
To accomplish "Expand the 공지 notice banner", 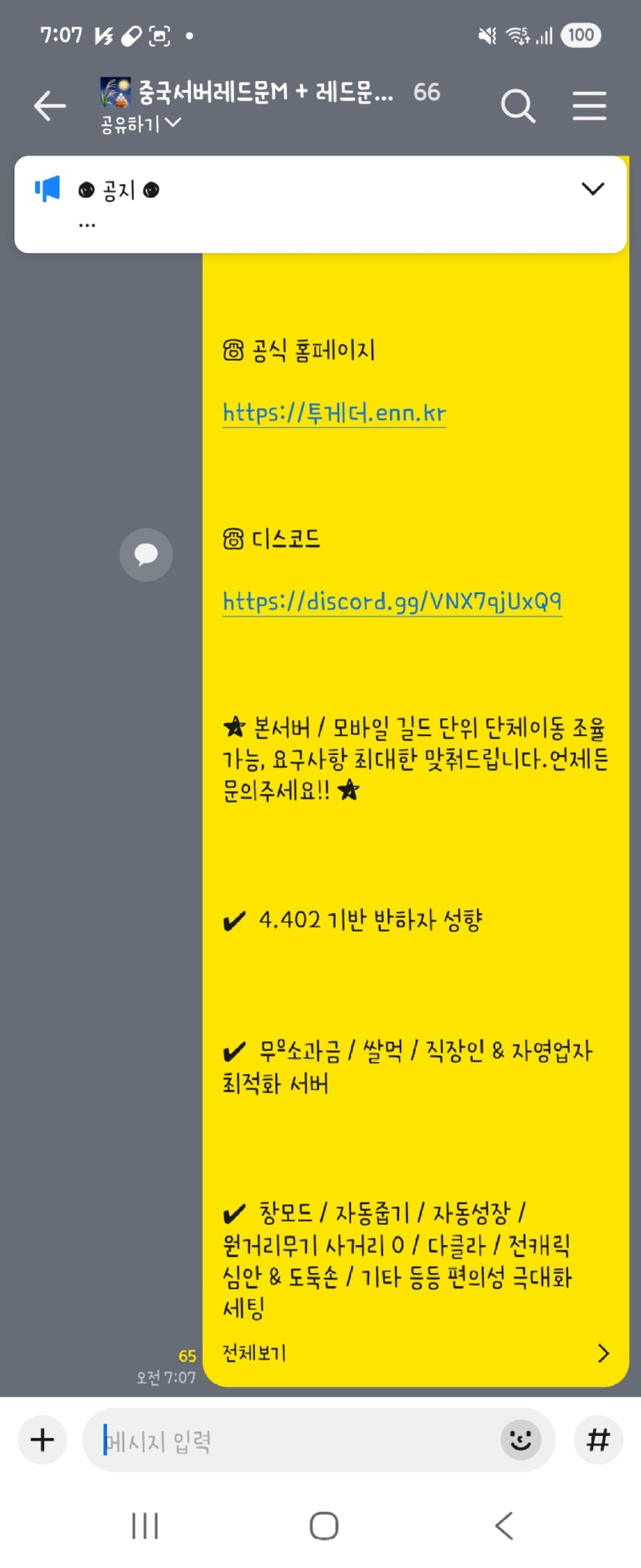I will (x=592, y=189).
